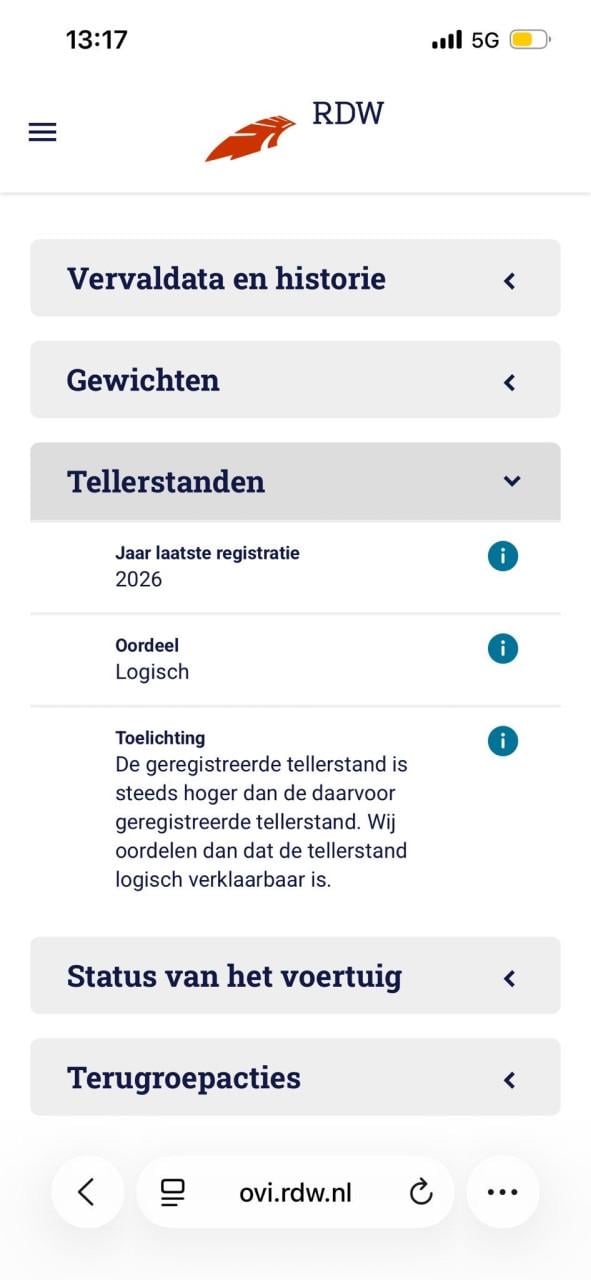
Task: Reload the current page
Action: pyautogui.click(x=421, y=1192)
